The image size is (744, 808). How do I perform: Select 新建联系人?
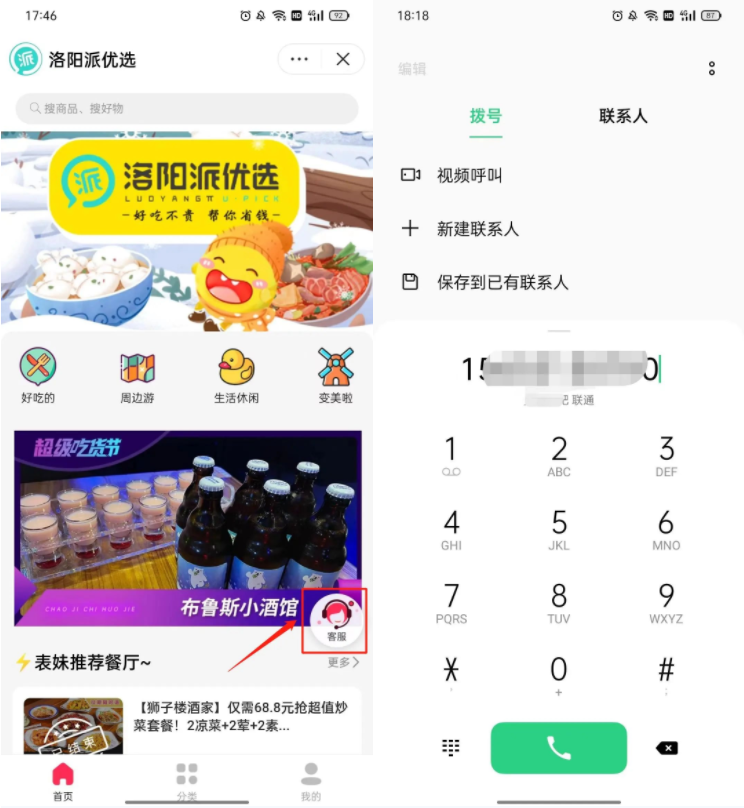477,229
